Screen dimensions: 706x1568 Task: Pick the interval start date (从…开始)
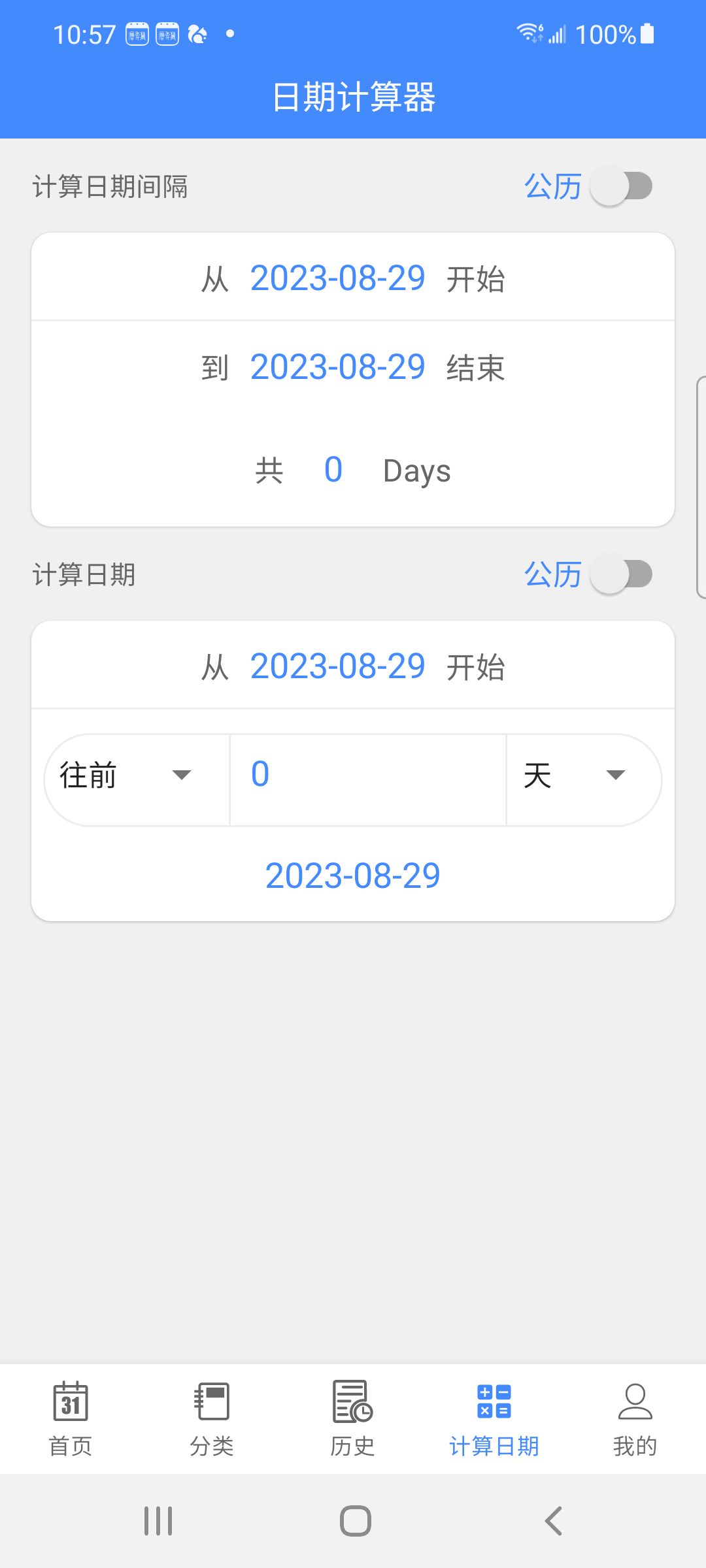337,278
